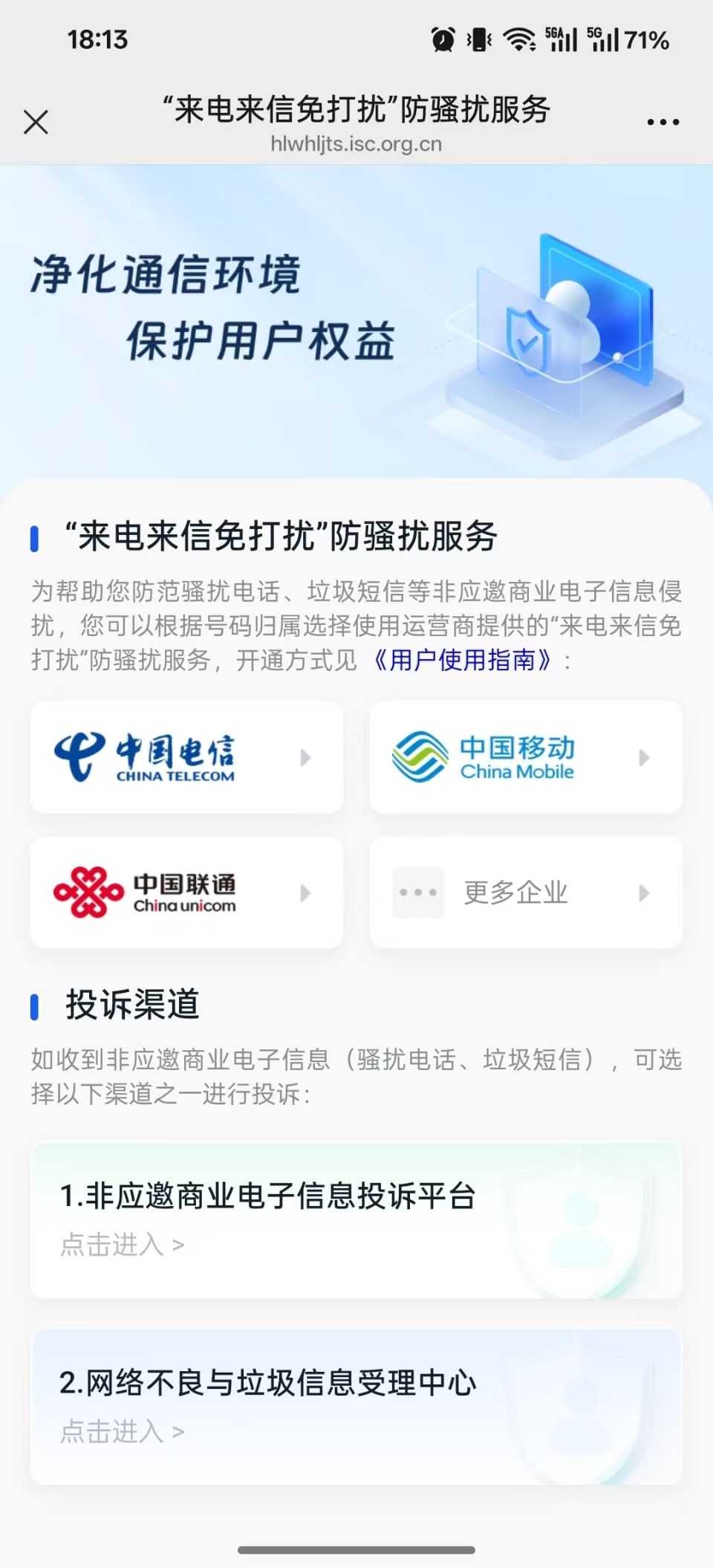Select the China Mobile operator card
713x1568 pixels.
tap(525, 757)
